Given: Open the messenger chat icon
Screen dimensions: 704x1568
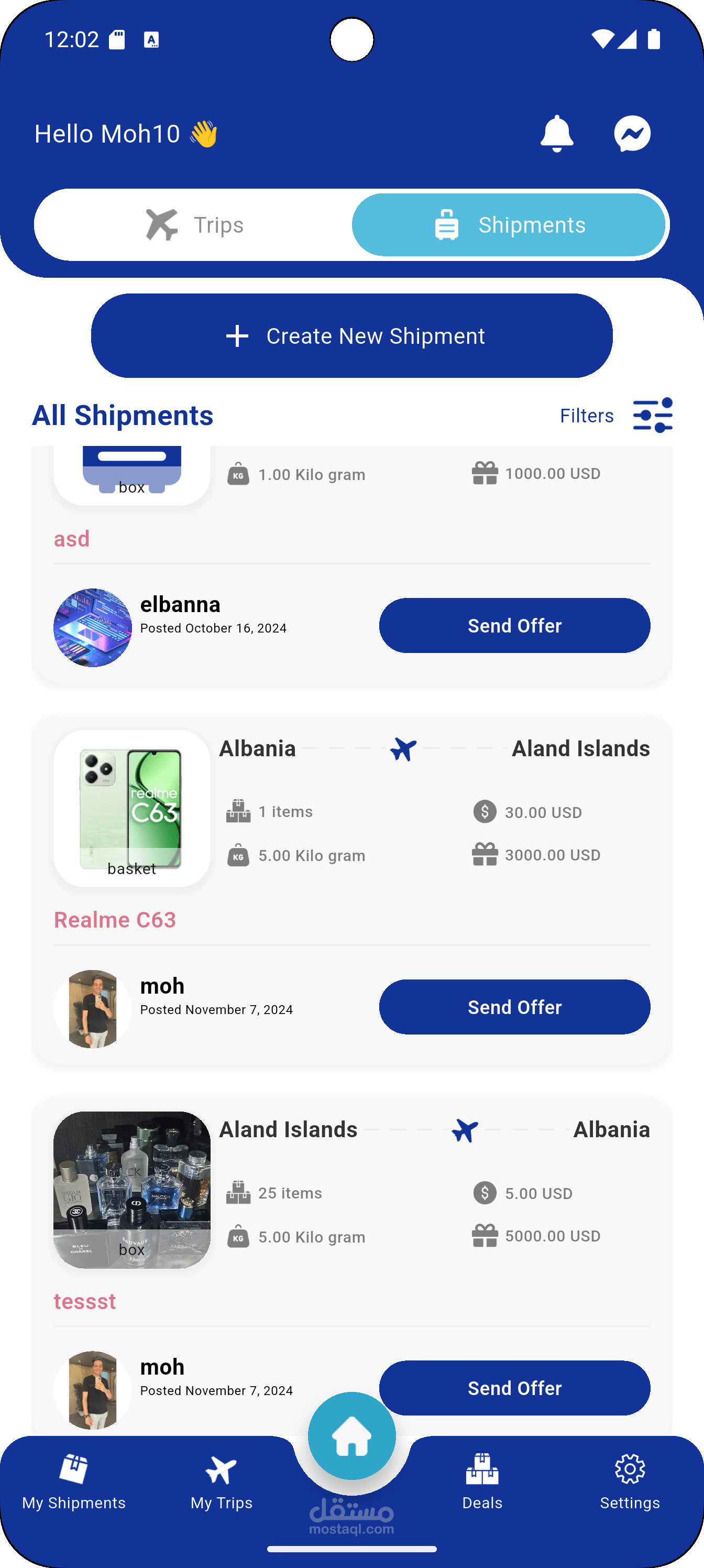Looking at the screenshot, I should (632, 133).
